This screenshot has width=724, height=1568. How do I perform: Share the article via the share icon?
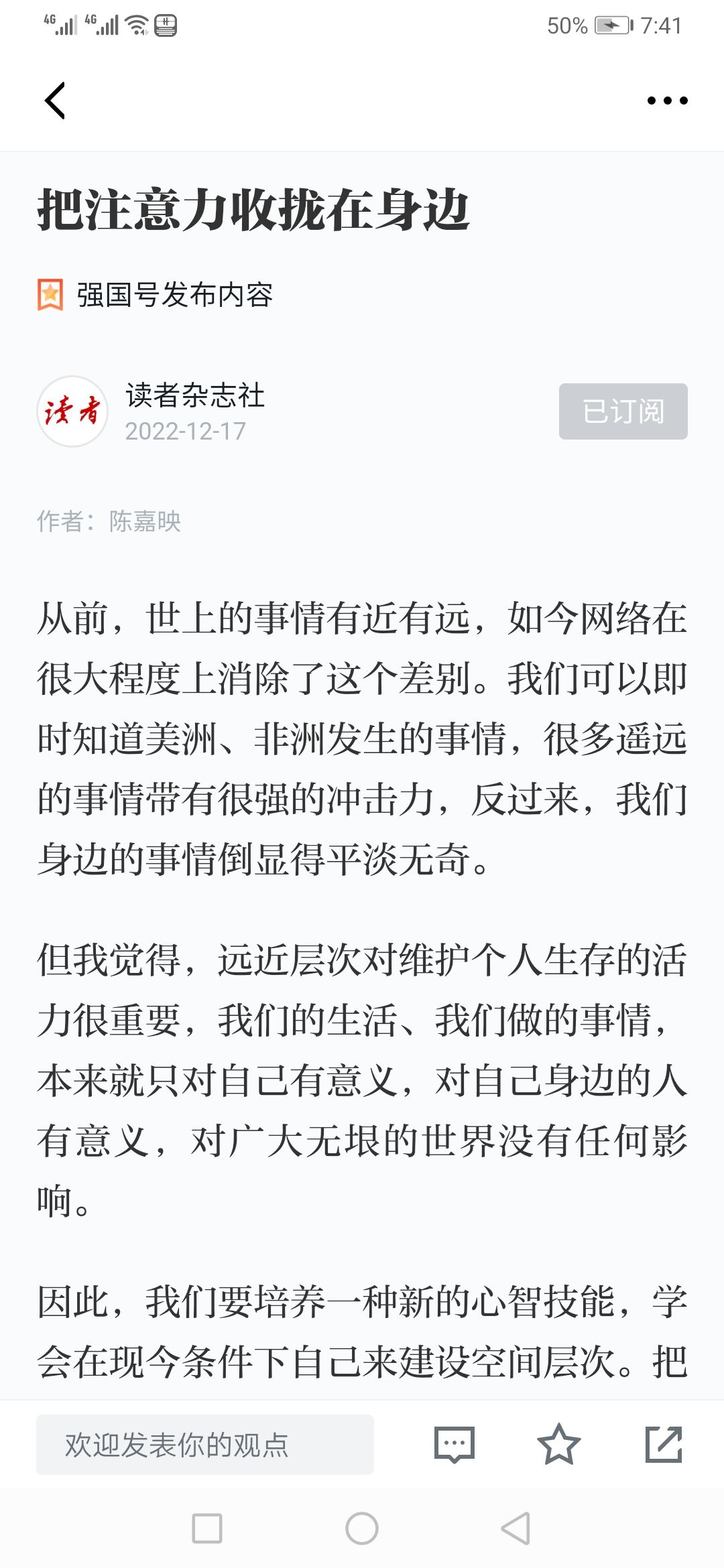point(664,1445)
